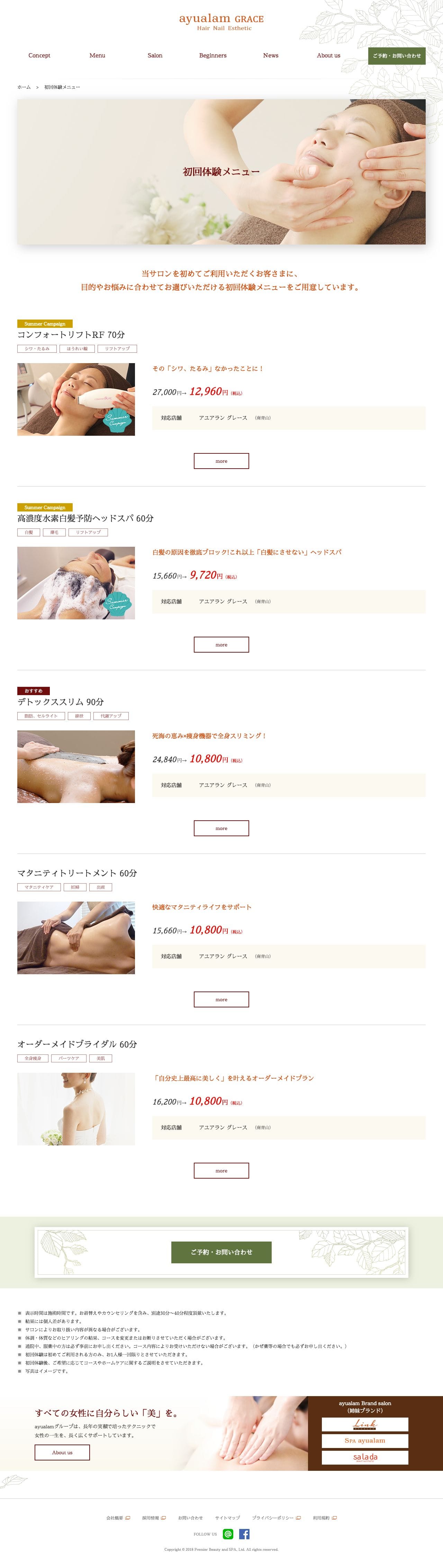Open the LINE follow icon
Viewport: 443px width, 1568px height.
tap(228, 1534)
